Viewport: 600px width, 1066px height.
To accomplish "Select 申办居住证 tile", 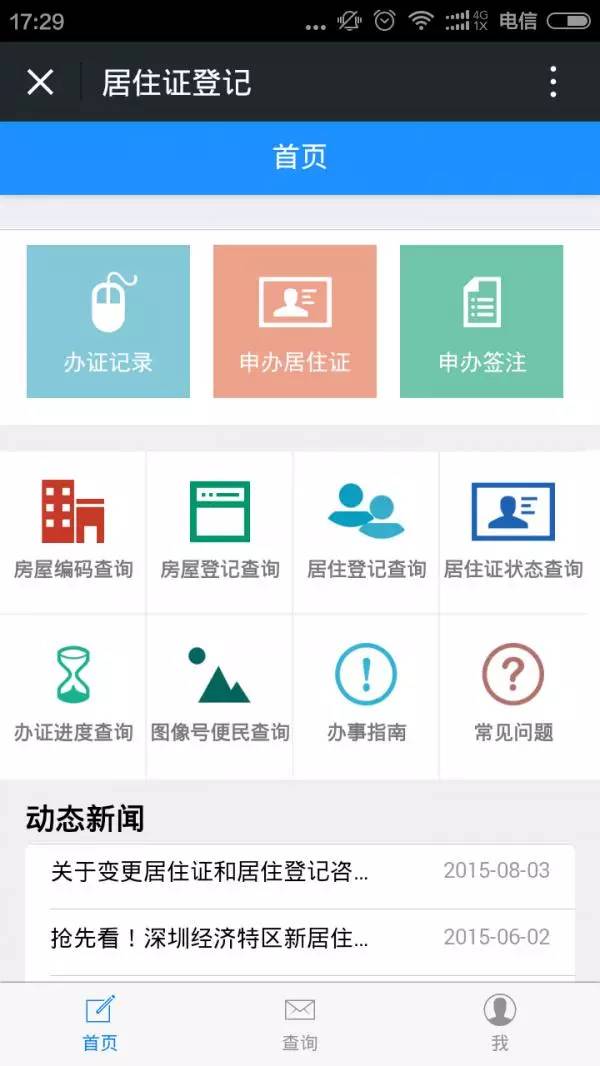I will (295, 321).
